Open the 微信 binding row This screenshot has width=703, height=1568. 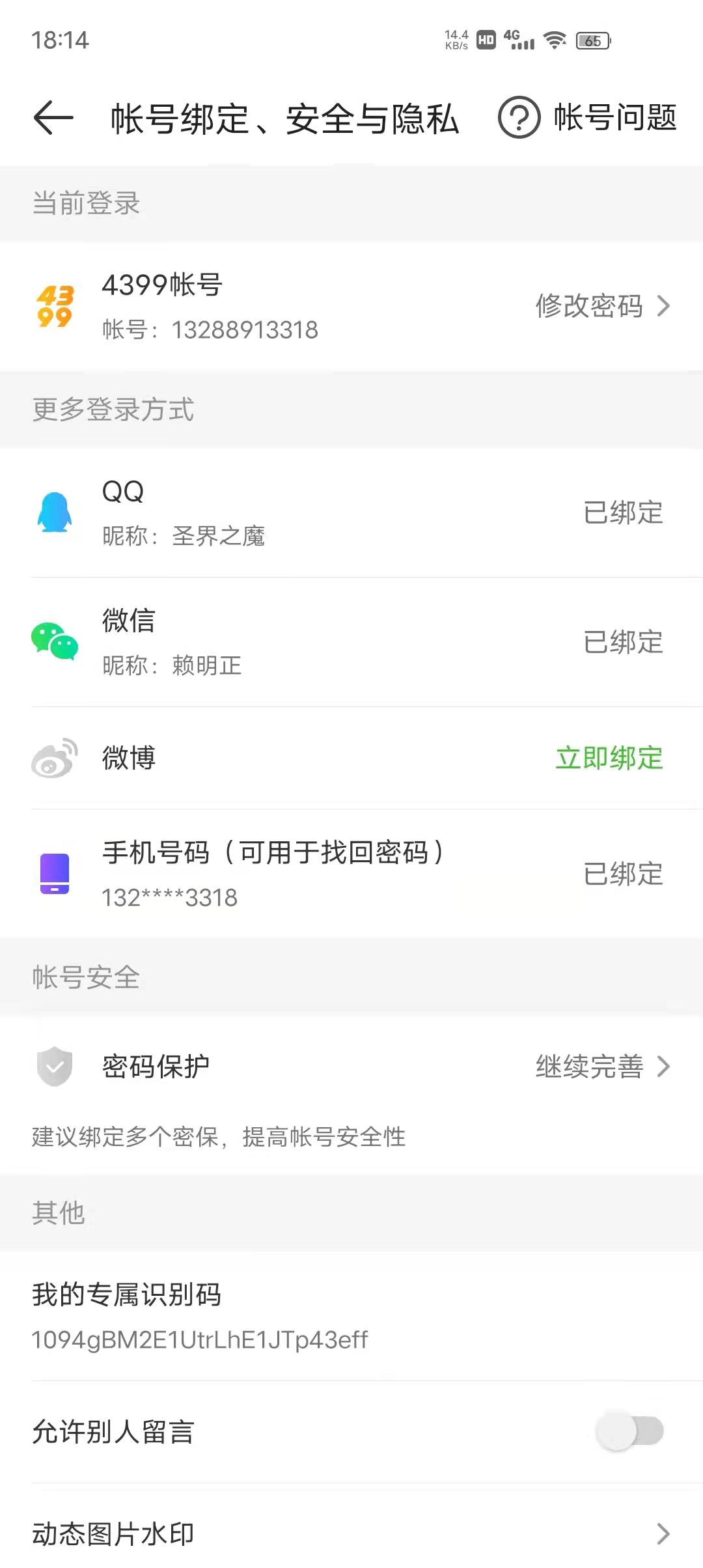(x=351, y=642)
